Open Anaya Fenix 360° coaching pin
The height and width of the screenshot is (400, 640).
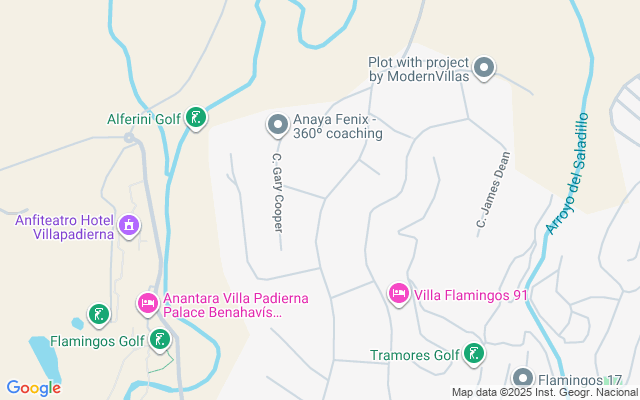[x=278, y=124]
